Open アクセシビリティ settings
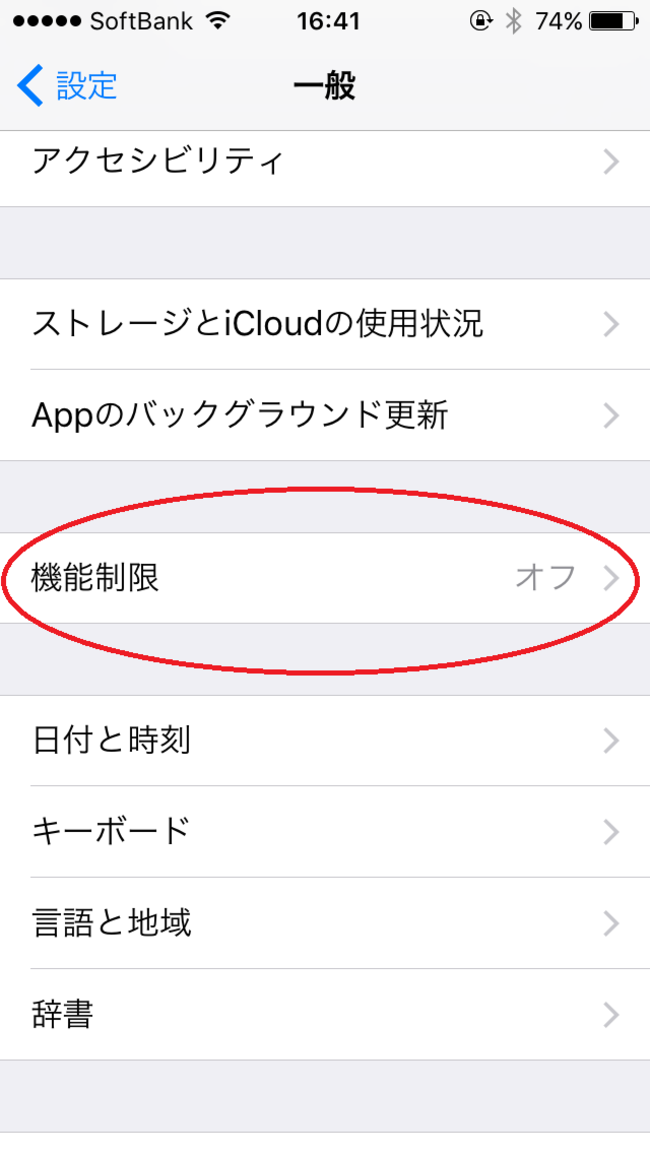Image resolution: width=650 pixels, height=1154 pixels. pyautogui.click(x=324, y=162)
